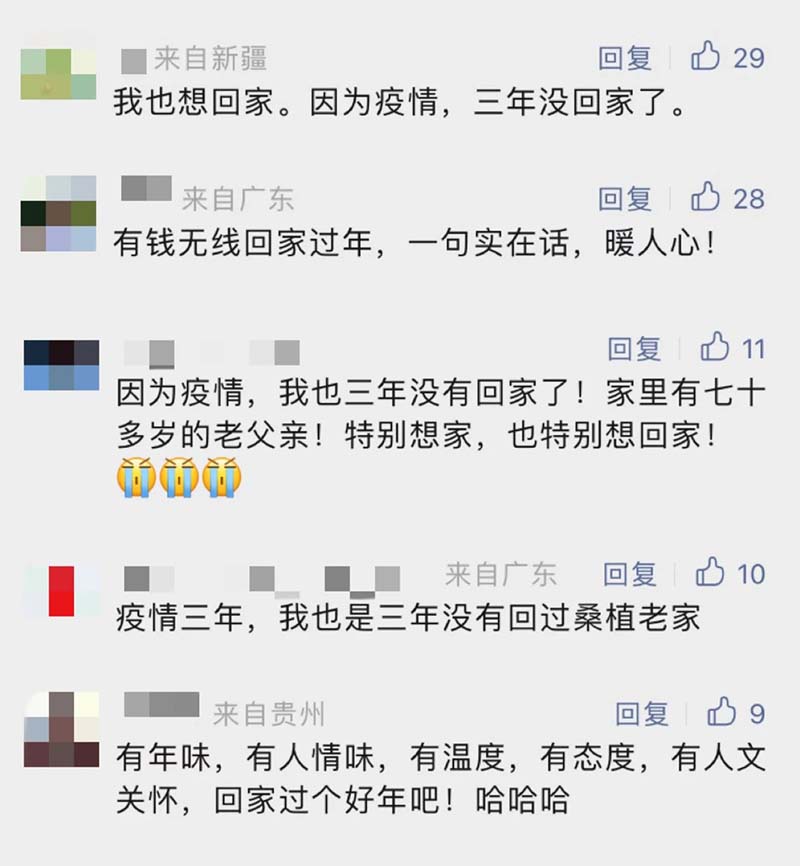Image resolution: width=800 pixels, height=866 pixels.
Task: Open the Xinjiang commenter's avatar
Action: (58, 73)
